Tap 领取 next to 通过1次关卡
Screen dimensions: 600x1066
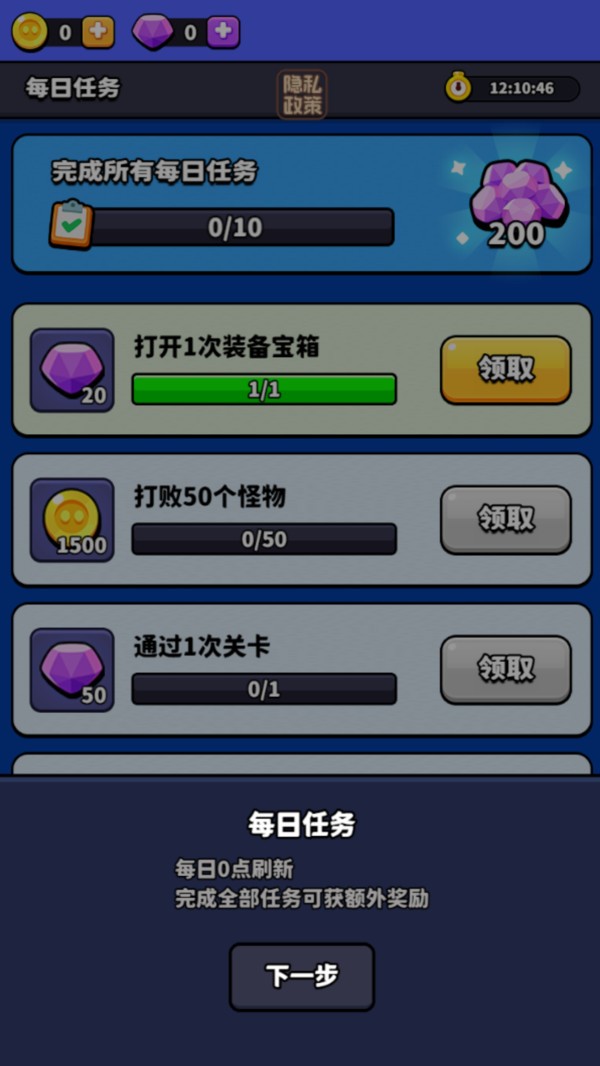coord(506,670)
